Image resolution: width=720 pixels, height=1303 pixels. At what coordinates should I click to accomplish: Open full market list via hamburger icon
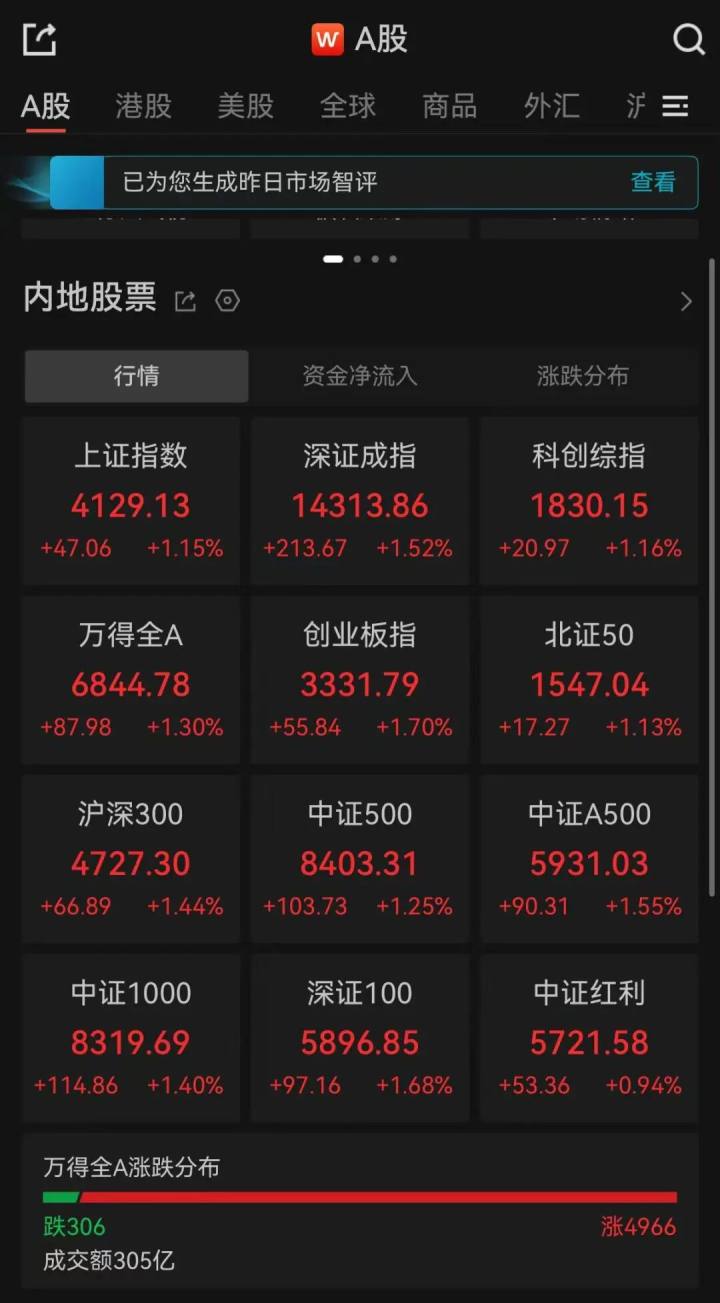coord(676,105)
